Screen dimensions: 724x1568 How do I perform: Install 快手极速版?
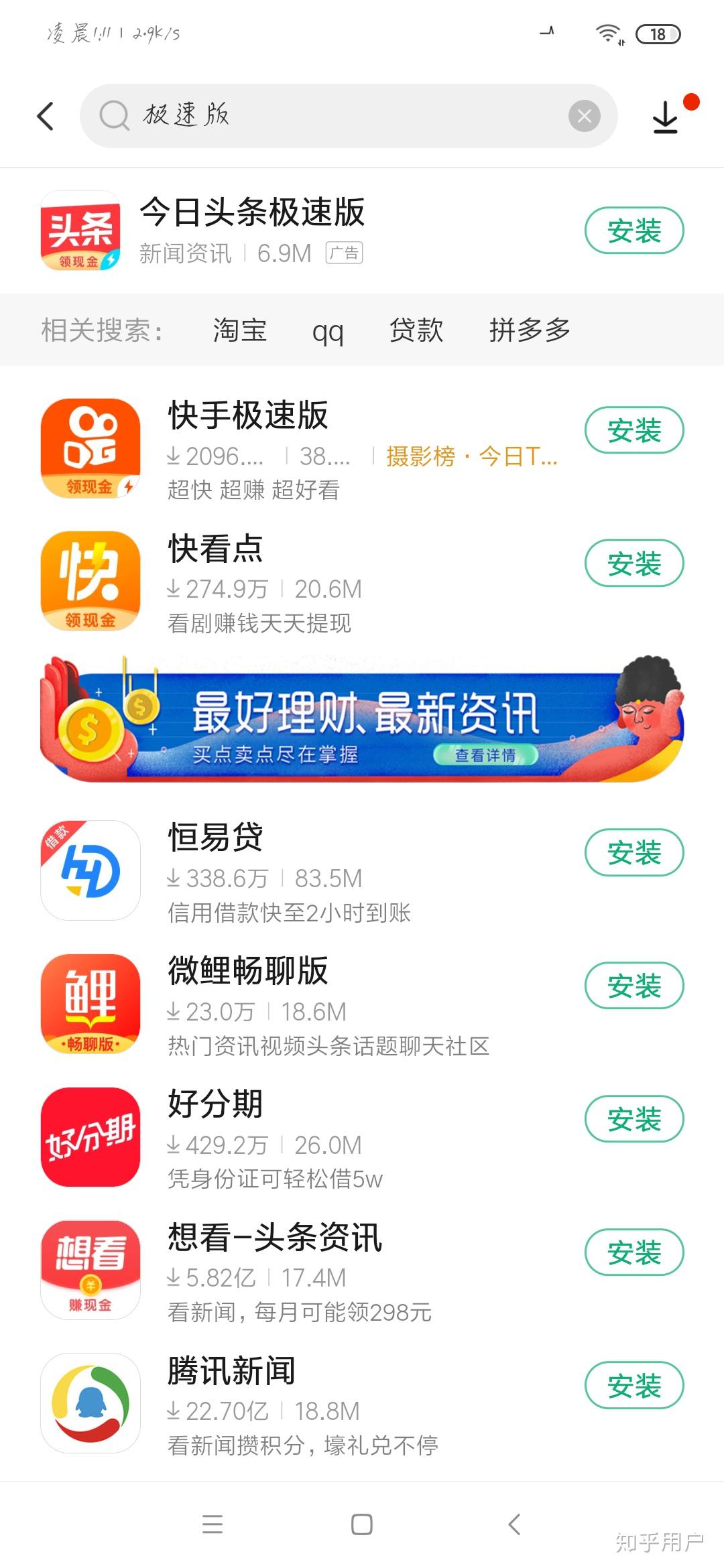tap(633, 430)
